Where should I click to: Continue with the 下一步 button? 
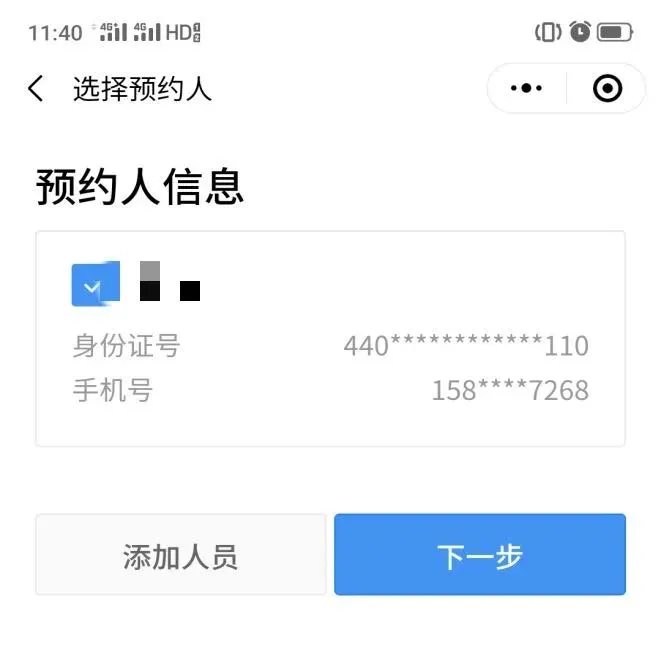480,555
